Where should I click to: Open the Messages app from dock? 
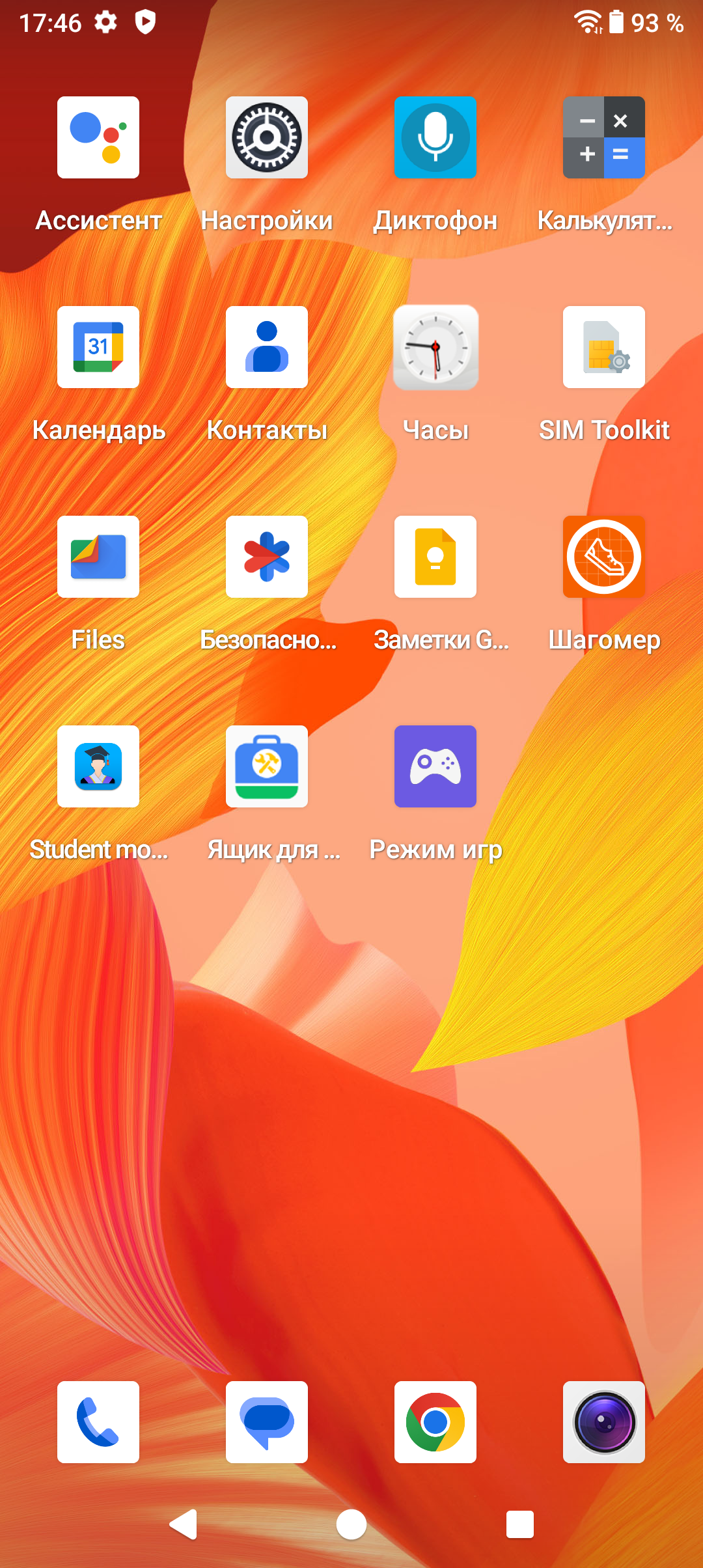[x=267, y=1422]
